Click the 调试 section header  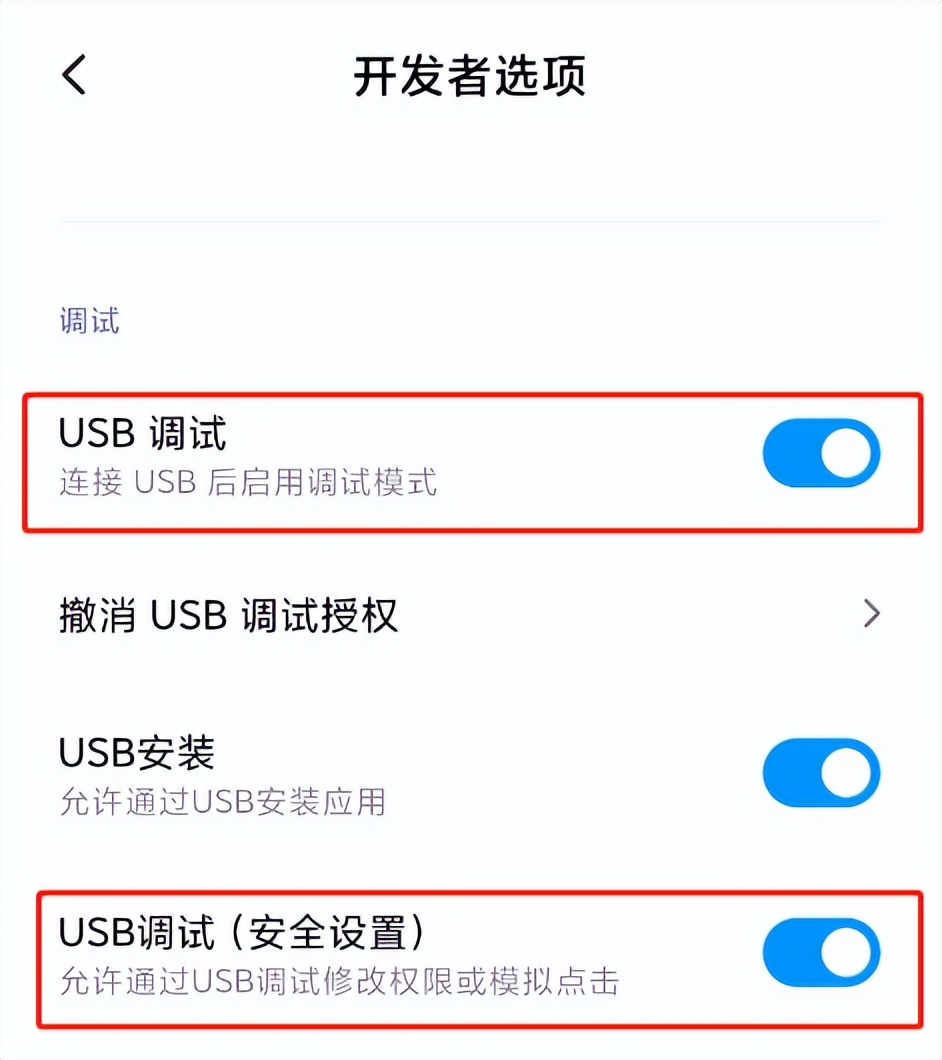[88, 320]
